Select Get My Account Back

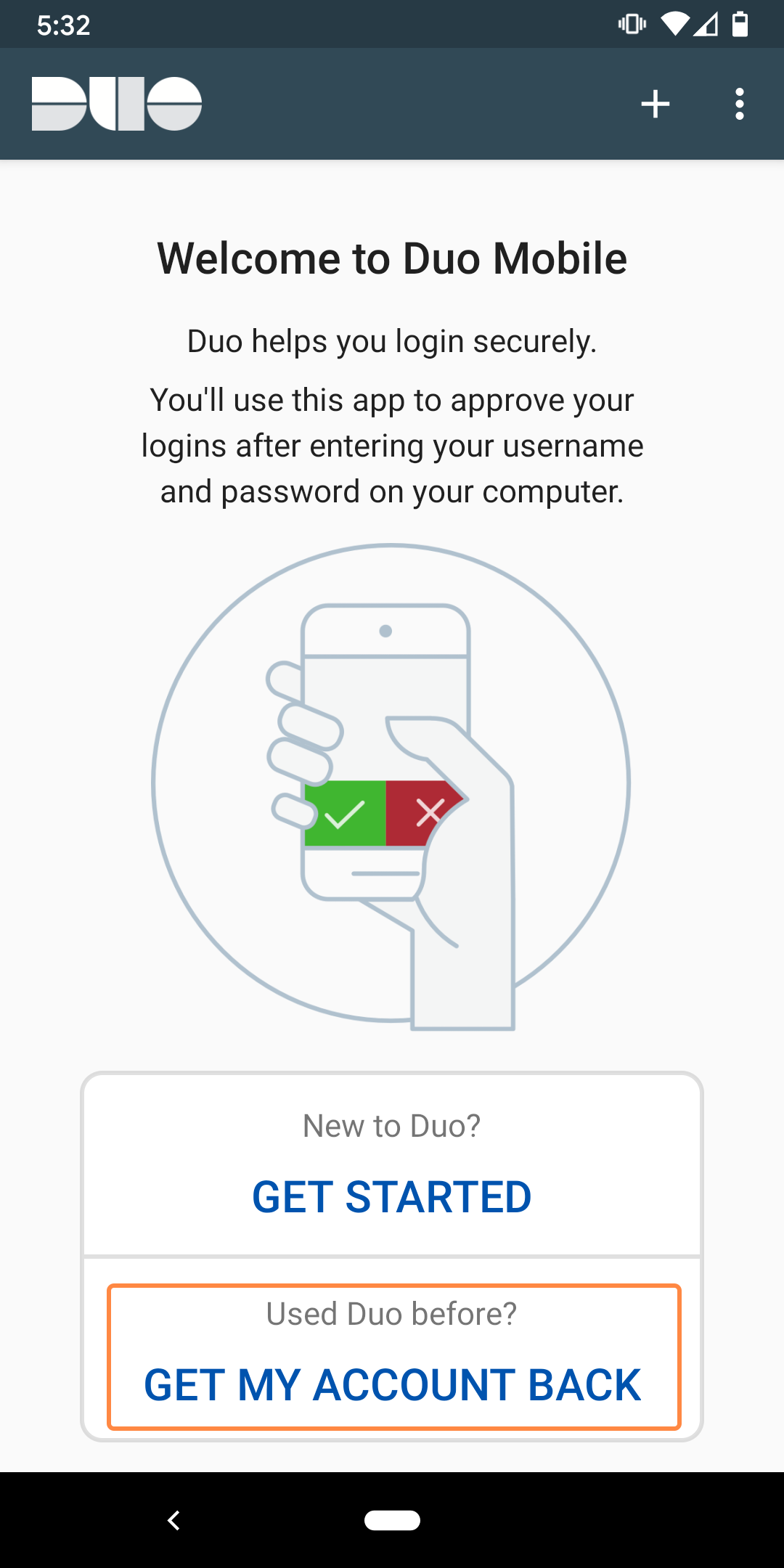(392, 1383)
